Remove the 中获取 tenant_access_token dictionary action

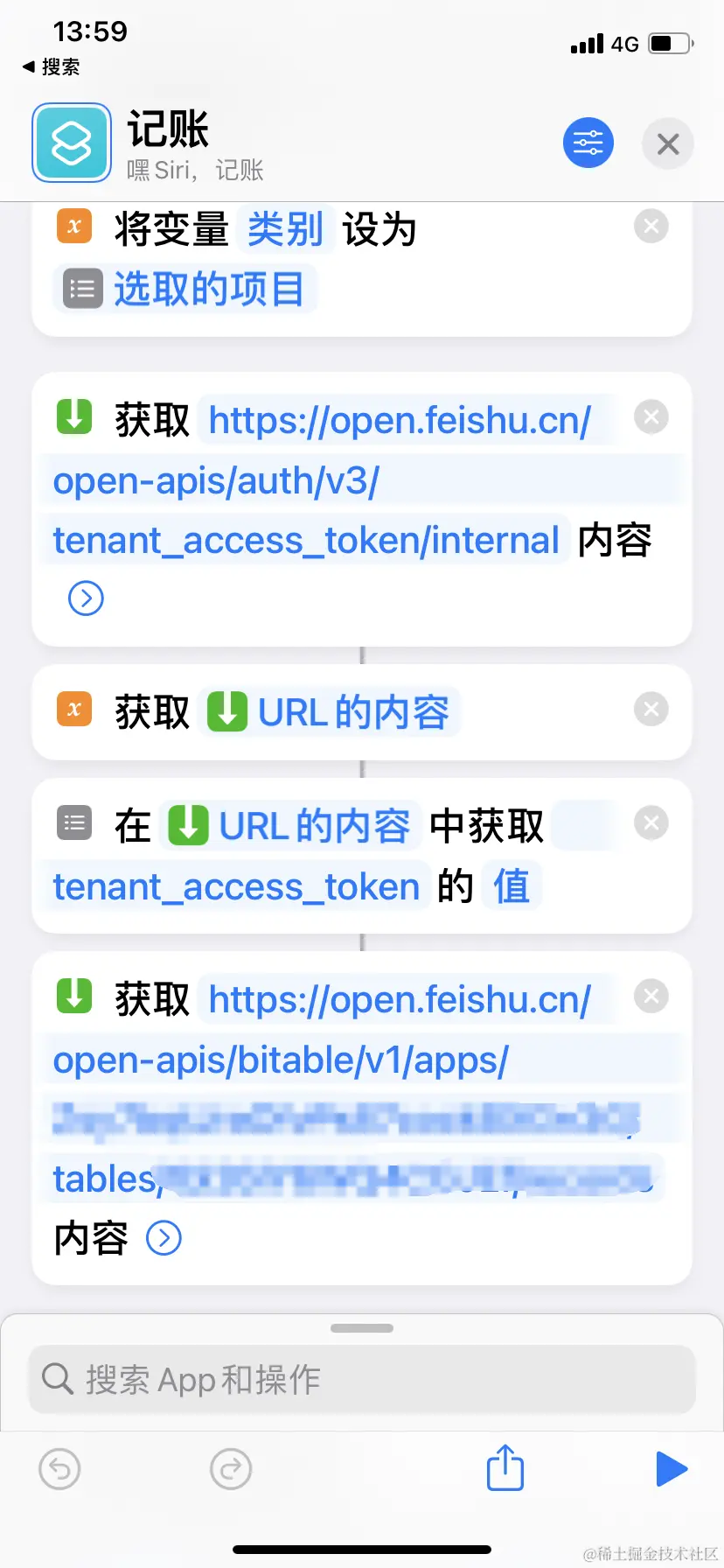click(651, 822)
